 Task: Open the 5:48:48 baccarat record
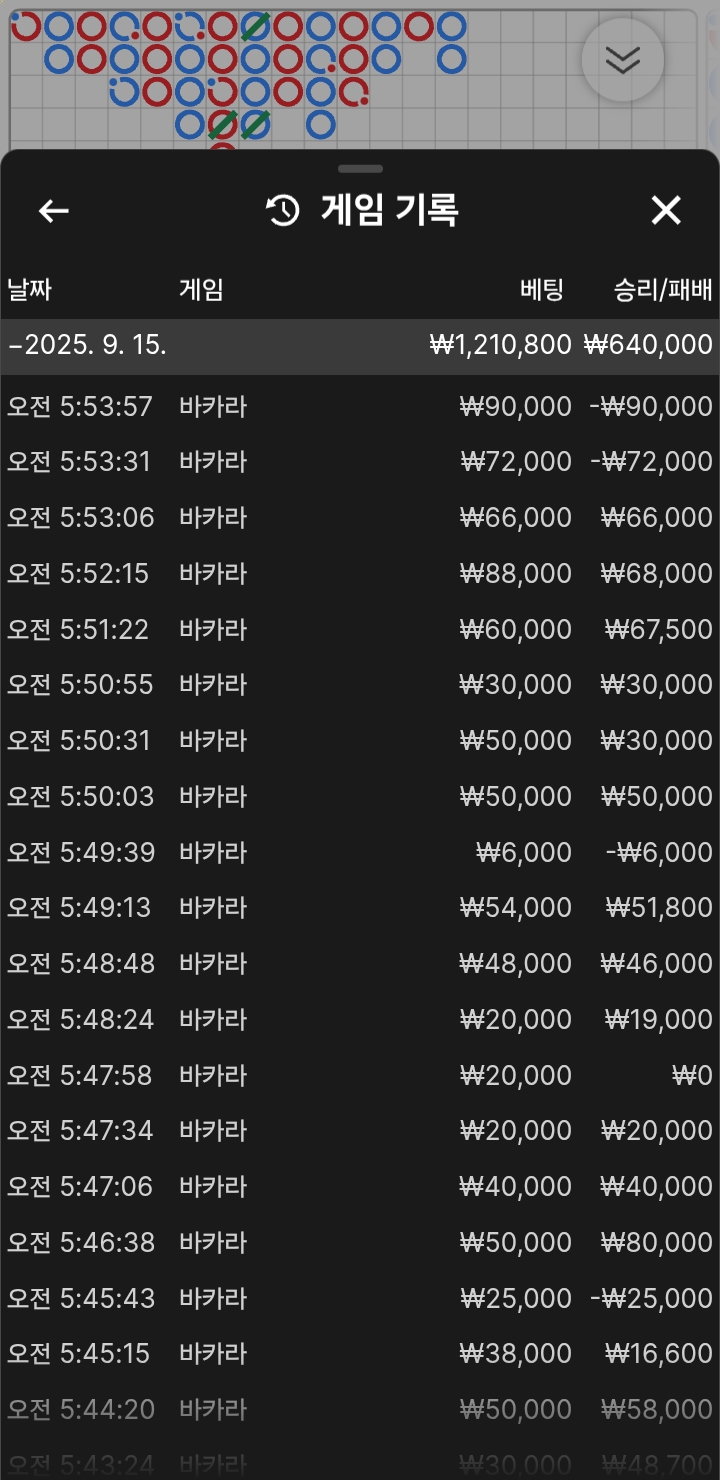click(x=360, y=964)
